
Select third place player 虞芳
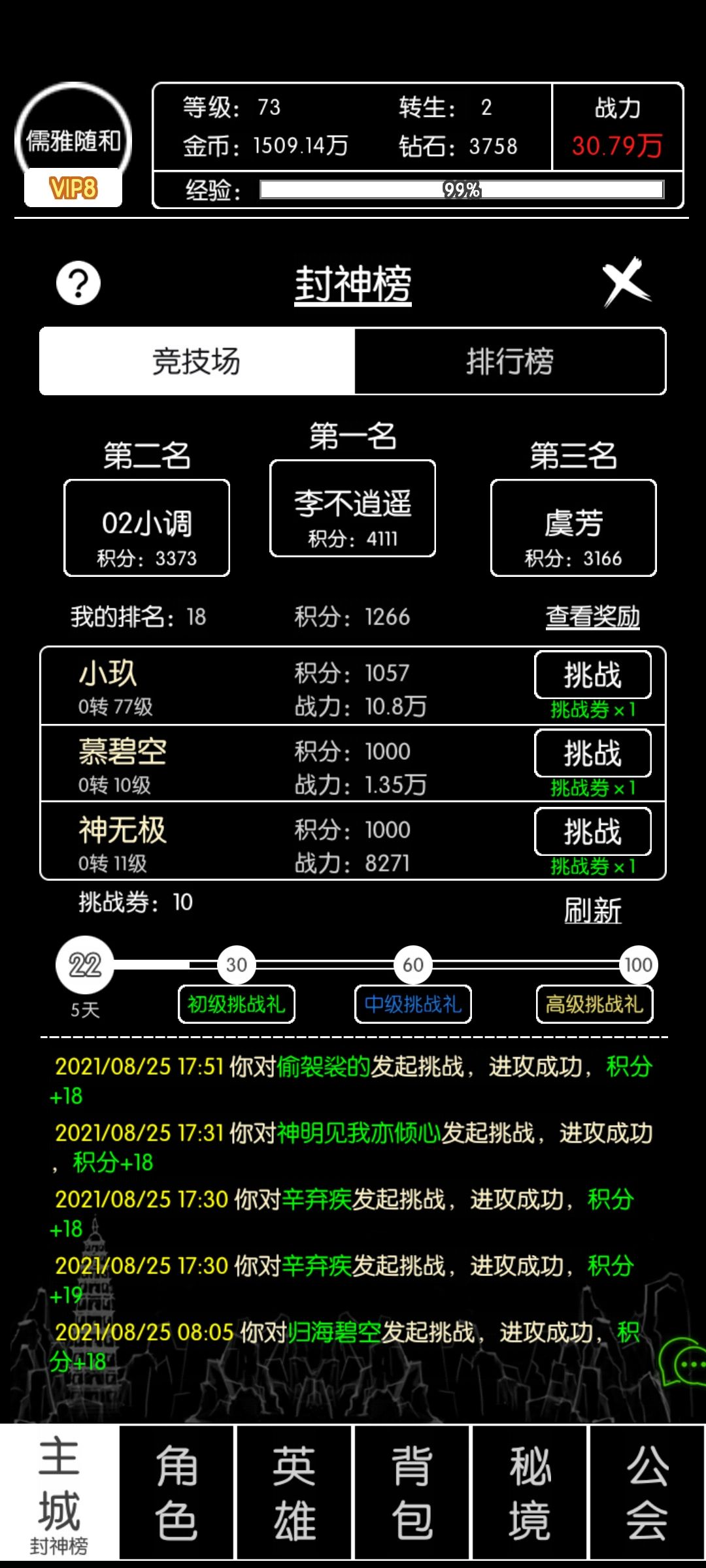pyautogui.click(x=574, y=528)
